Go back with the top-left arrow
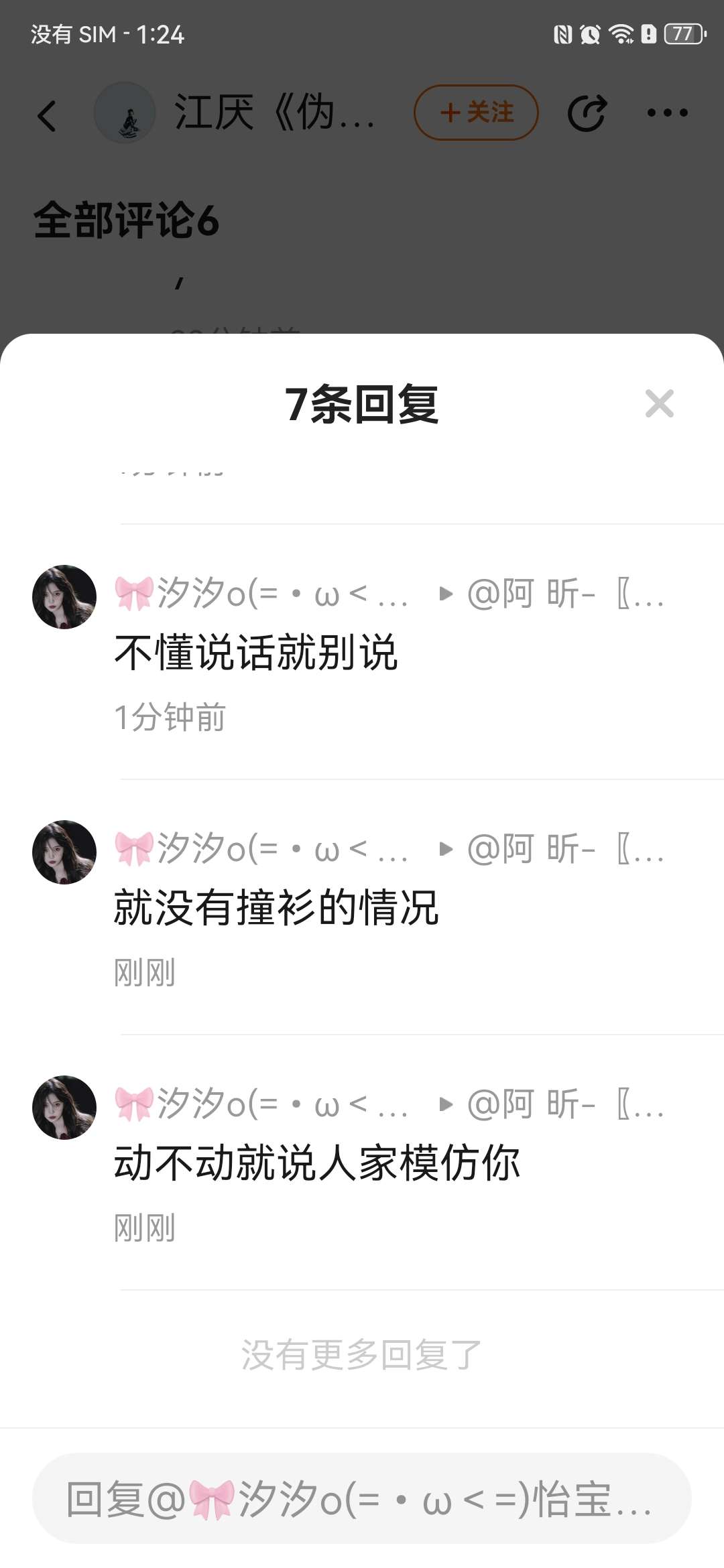724x1568 pixels. click(x=47, y=115)
